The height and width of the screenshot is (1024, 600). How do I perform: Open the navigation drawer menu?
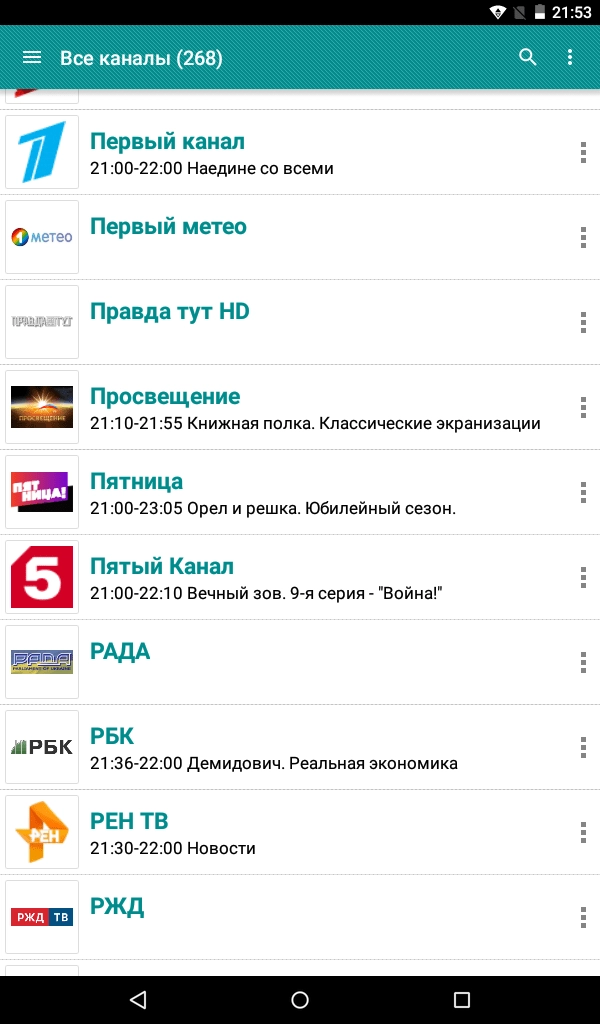[x=32, y=57]
